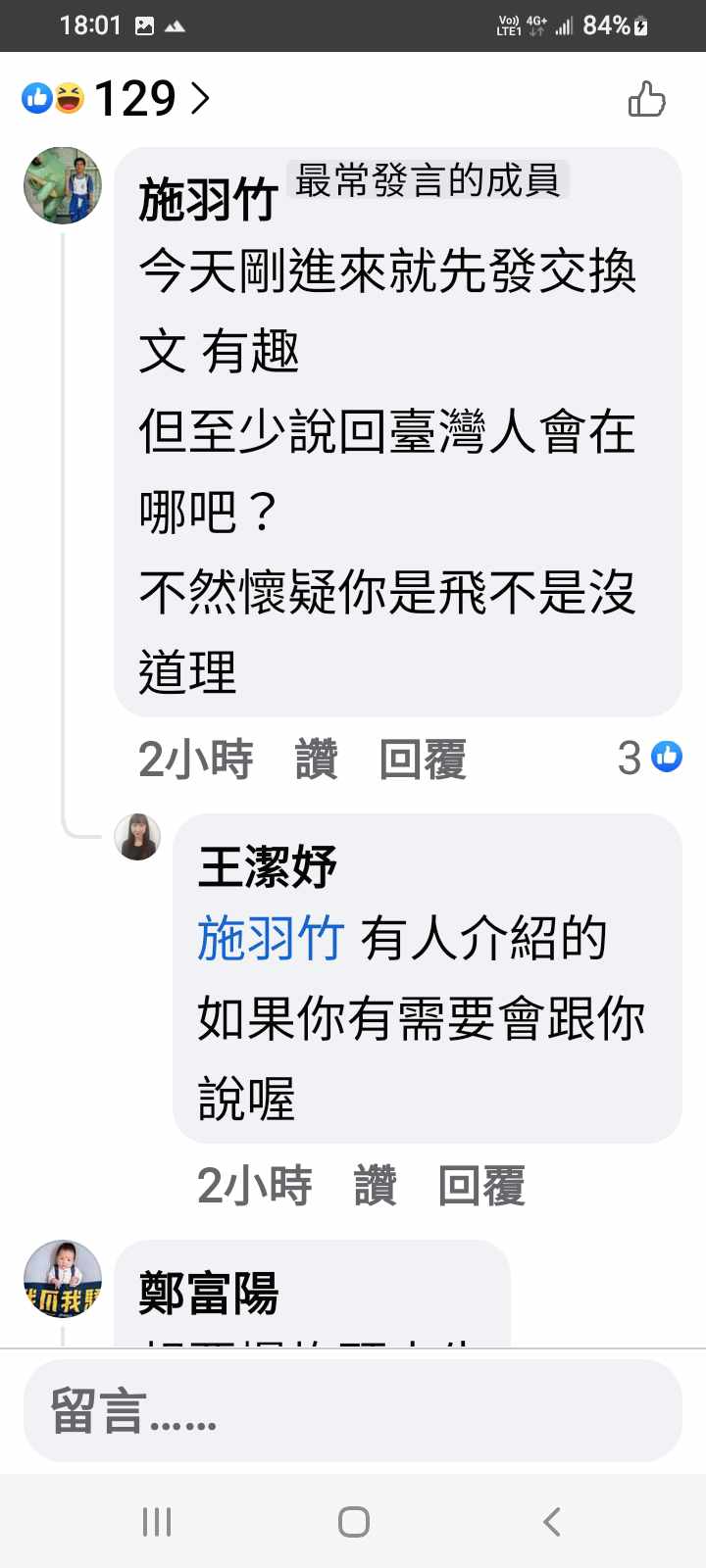706x1568 pixels.
Task: Like 施羽竹's comment with 讚
Action: tap(317, 759)
